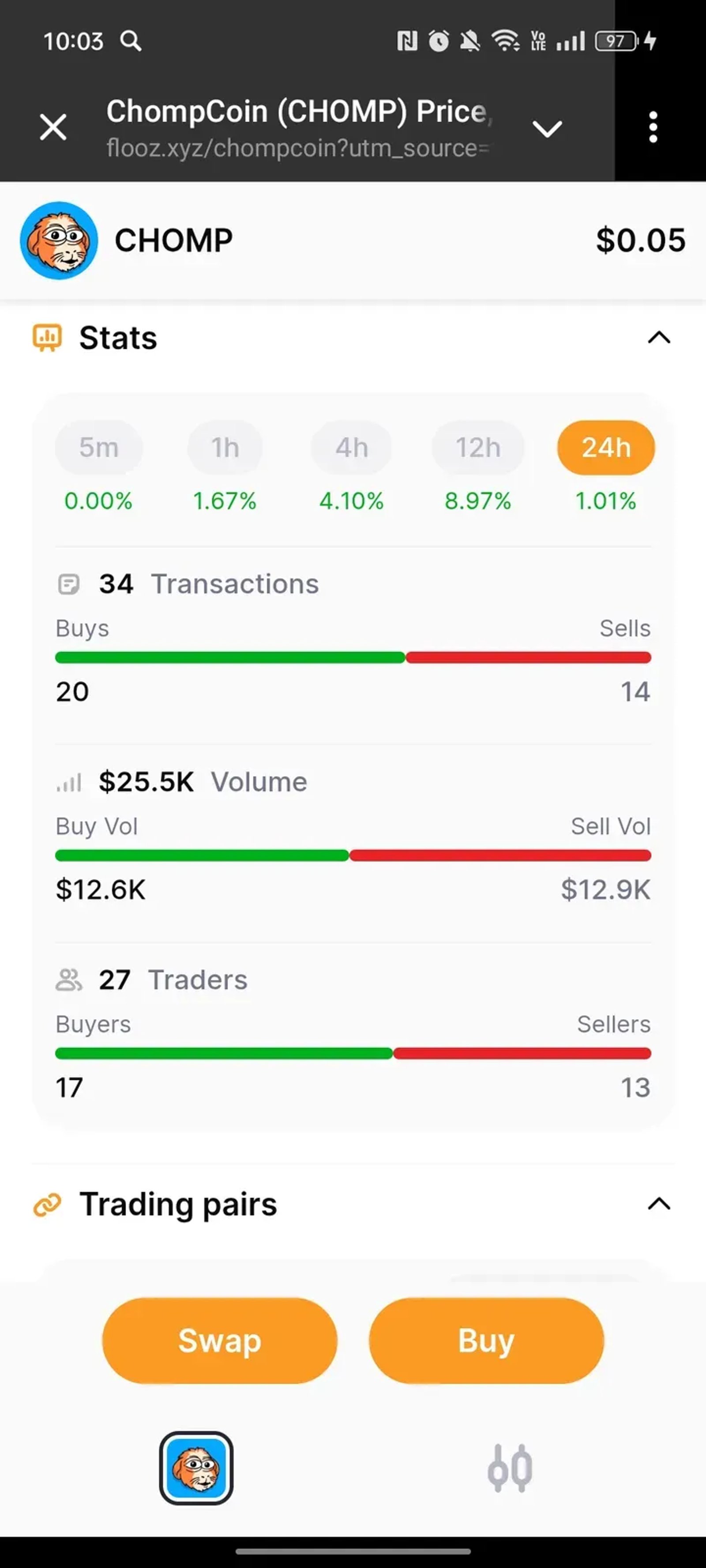
Task: Click the Transactions note icon
Action: tap(69, 584)
